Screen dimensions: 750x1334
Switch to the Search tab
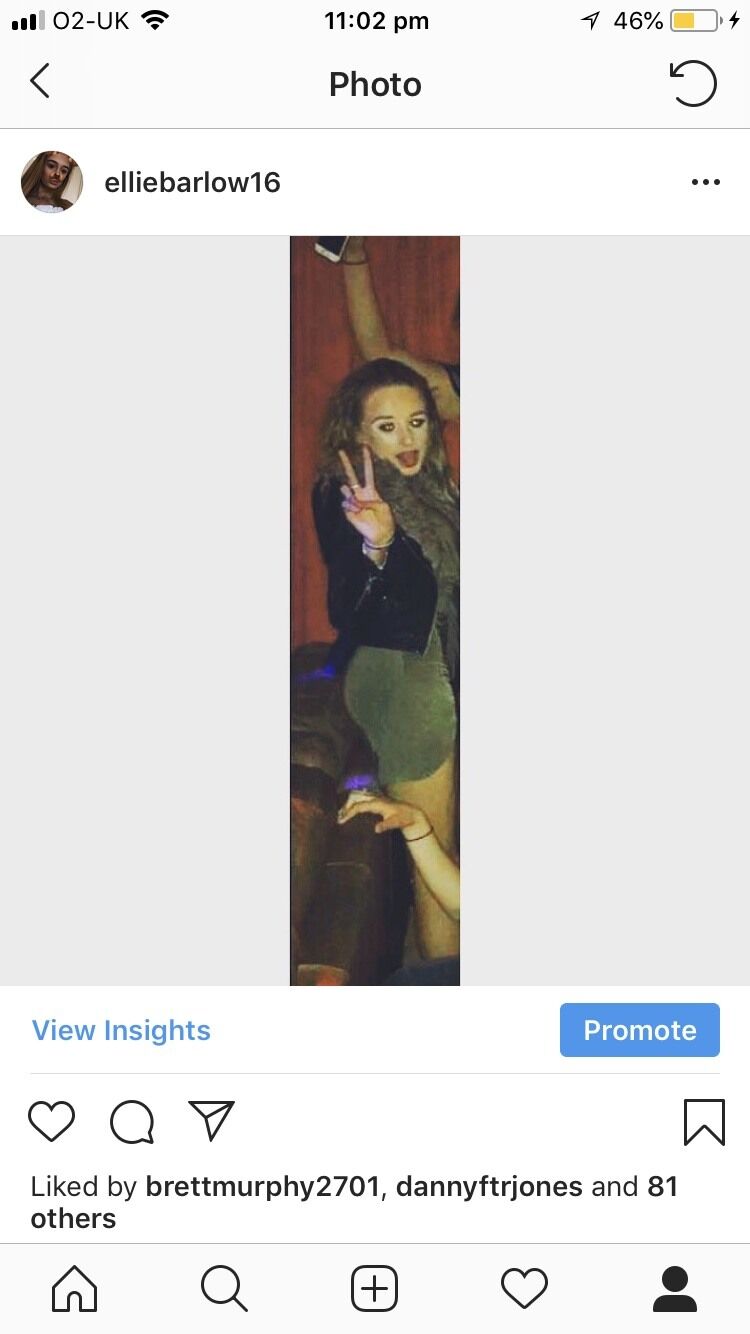[224, 1288]
